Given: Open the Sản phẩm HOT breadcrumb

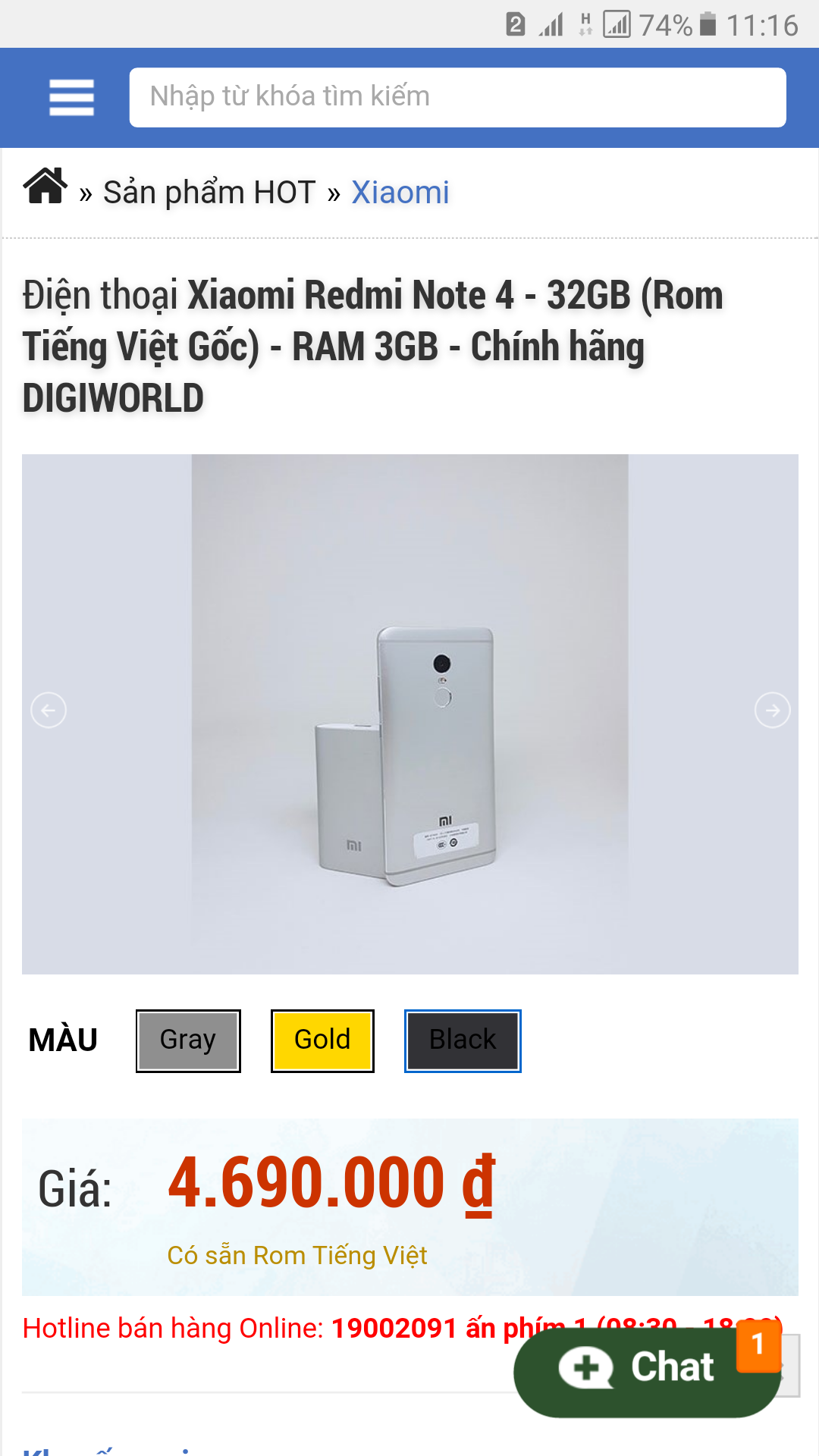Looking at the screenshot, I should 209,193.
